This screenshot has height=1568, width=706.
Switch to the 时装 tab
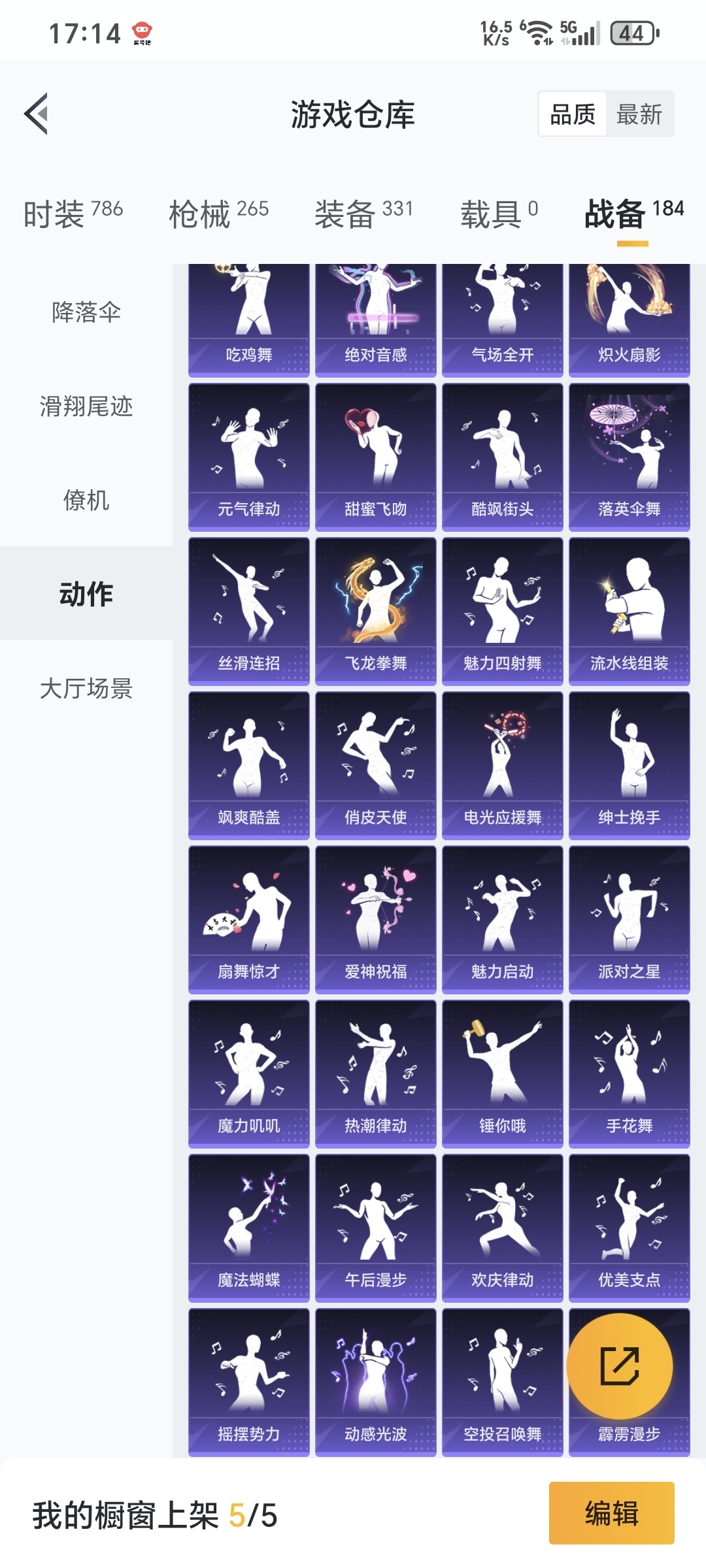pyautogui.click(x=73, y=213)
